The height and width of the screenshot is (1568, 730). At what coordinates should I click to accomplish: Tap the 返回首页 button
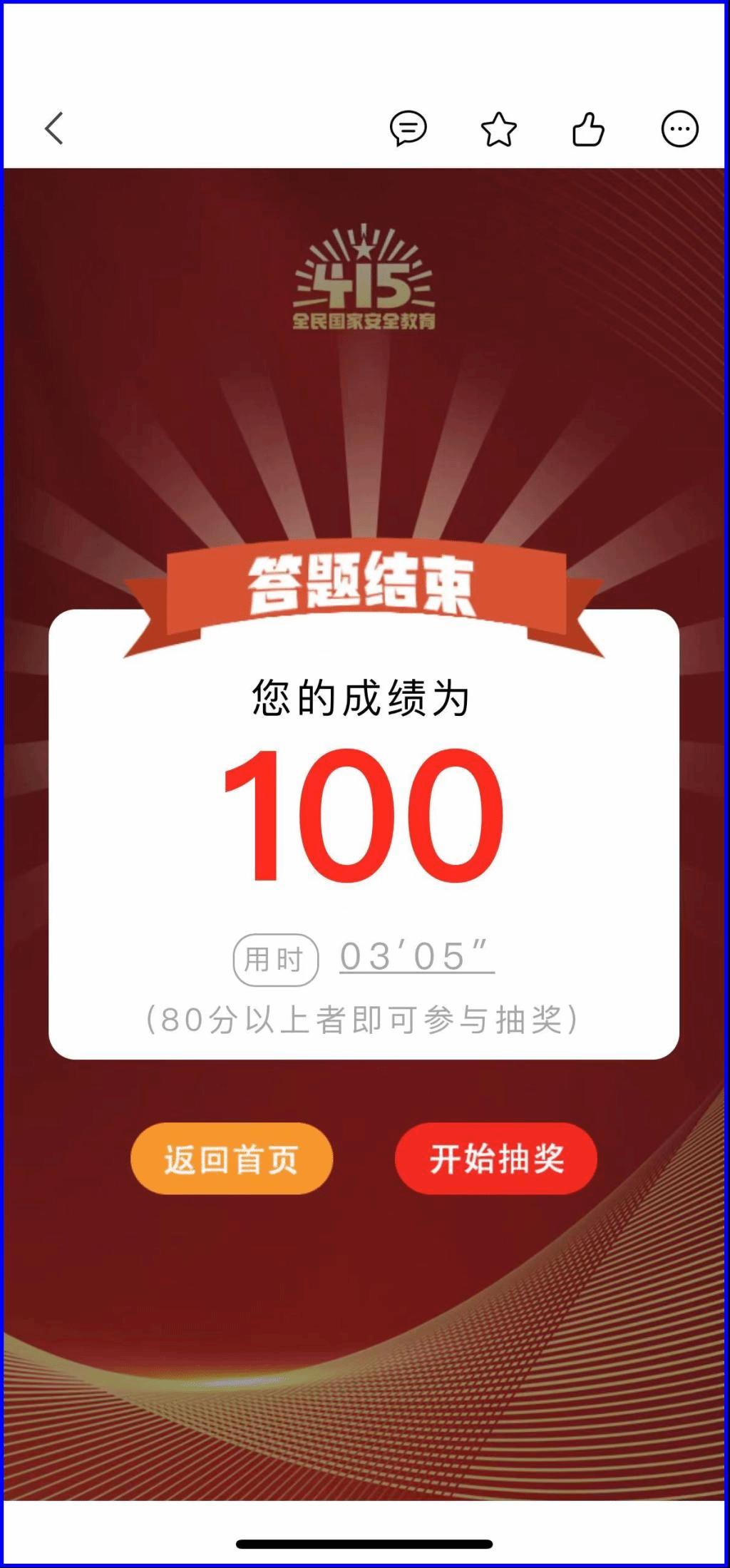(x=232, y=1159)
